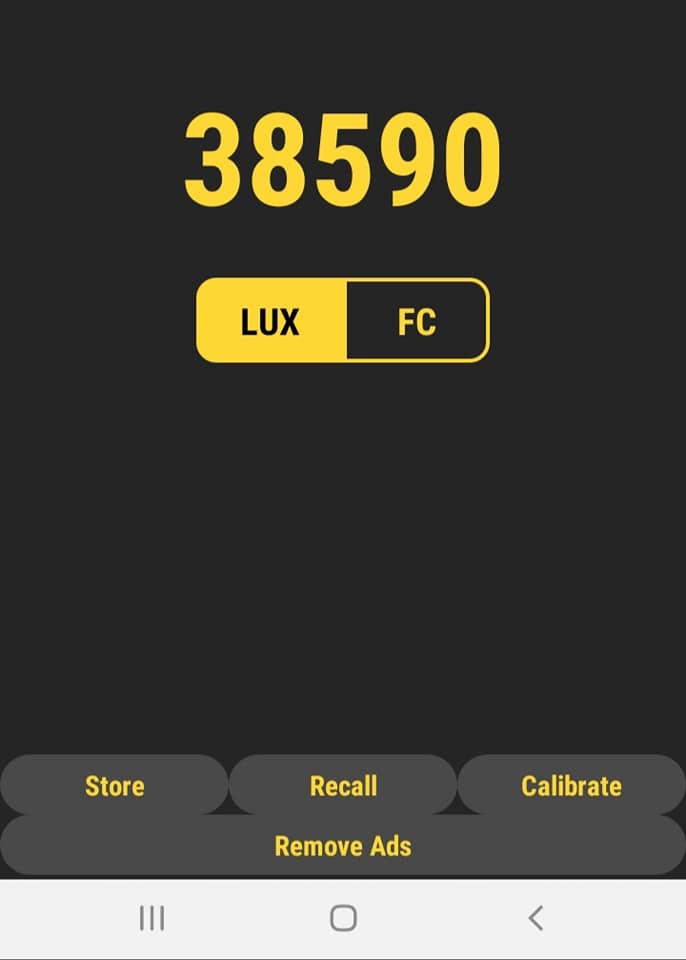The width and height of the screenshot is (686, 960).
Task: Select the LUX unit
Action: [x=271, y=321]
